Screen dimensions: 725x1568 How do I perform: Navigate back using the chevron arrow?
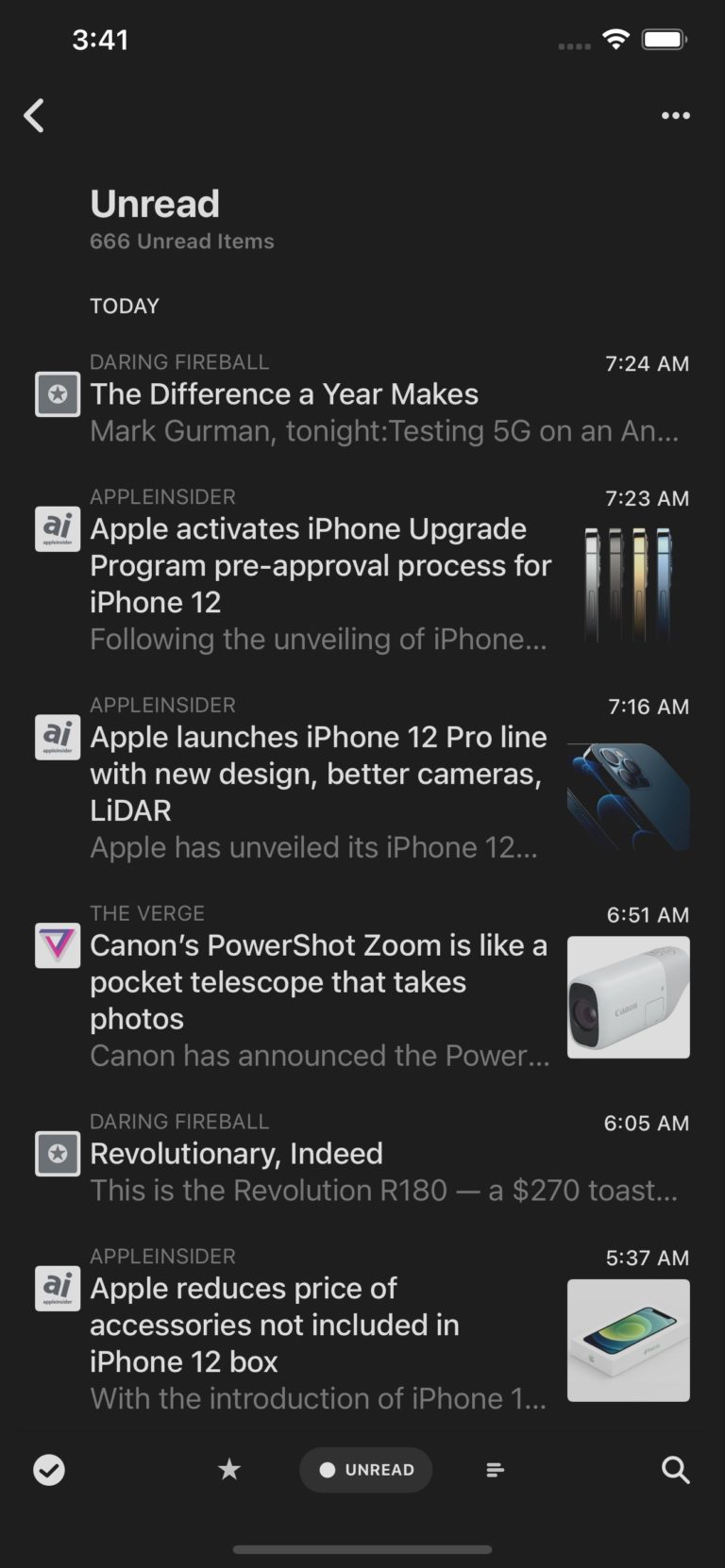click(x=34, y=115)
